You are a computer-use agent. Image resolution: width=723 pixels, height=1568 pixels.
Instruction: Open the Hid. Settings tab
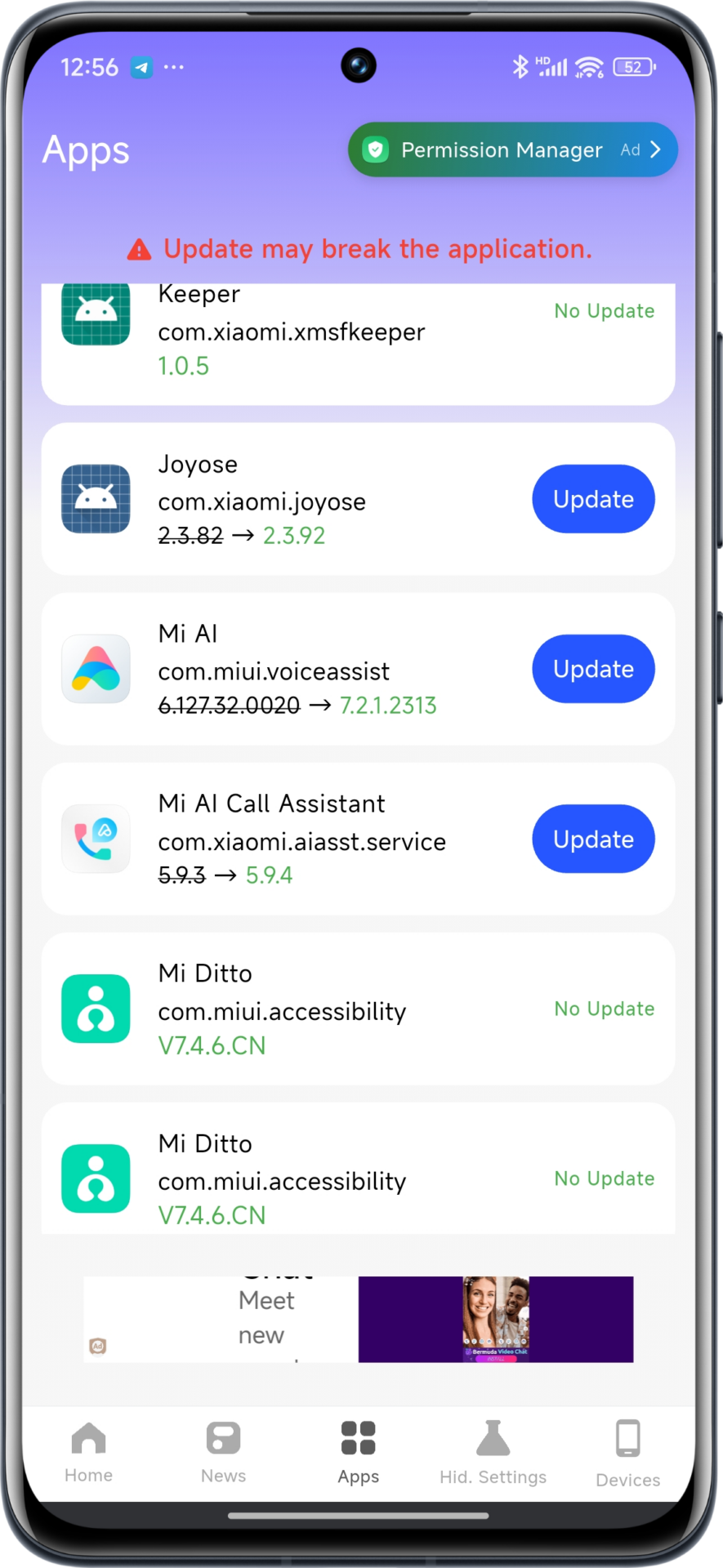pyautogui.click(x=493, y=1452)
